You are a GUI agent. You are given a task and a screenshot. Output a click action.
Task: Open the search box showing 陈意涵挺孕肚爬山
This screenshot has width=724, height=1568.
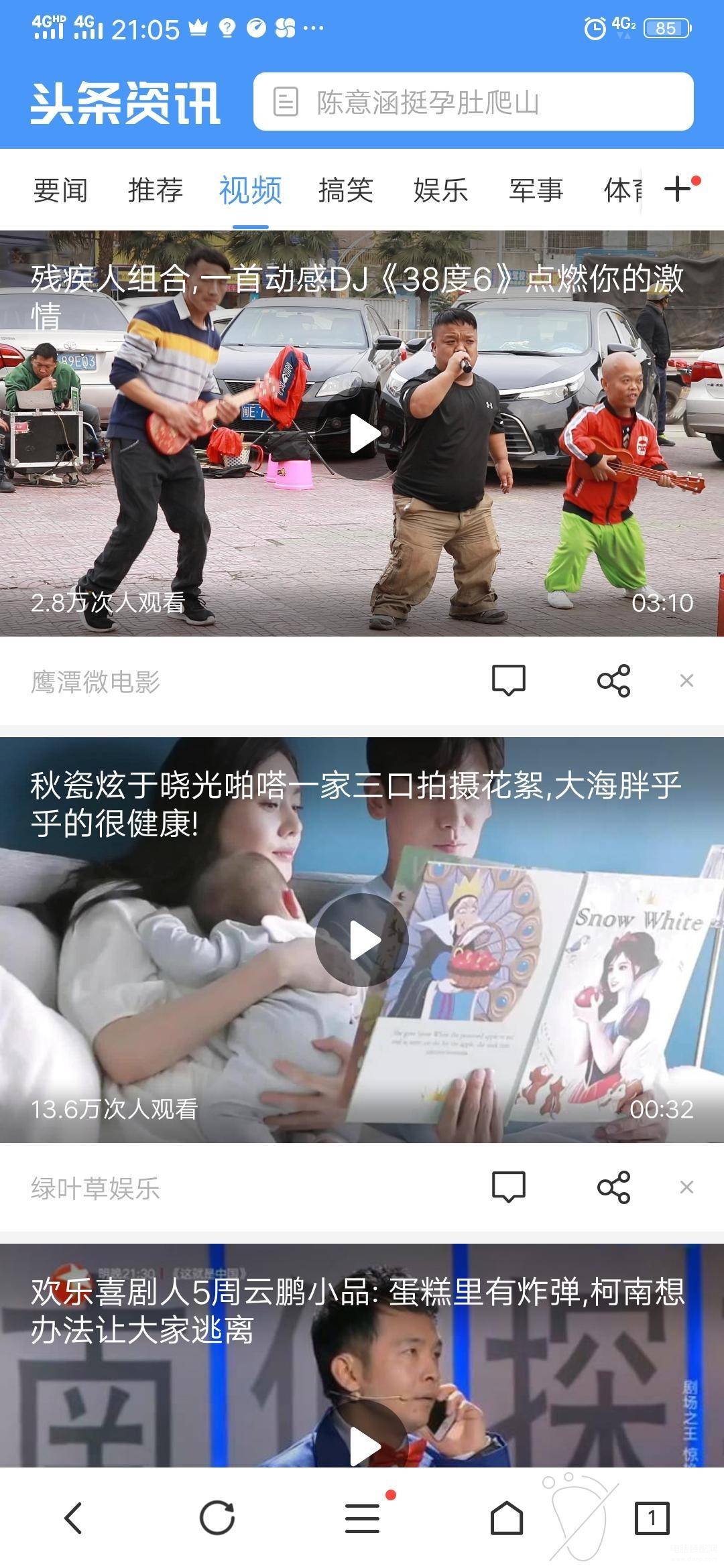(x=473, y=102)
